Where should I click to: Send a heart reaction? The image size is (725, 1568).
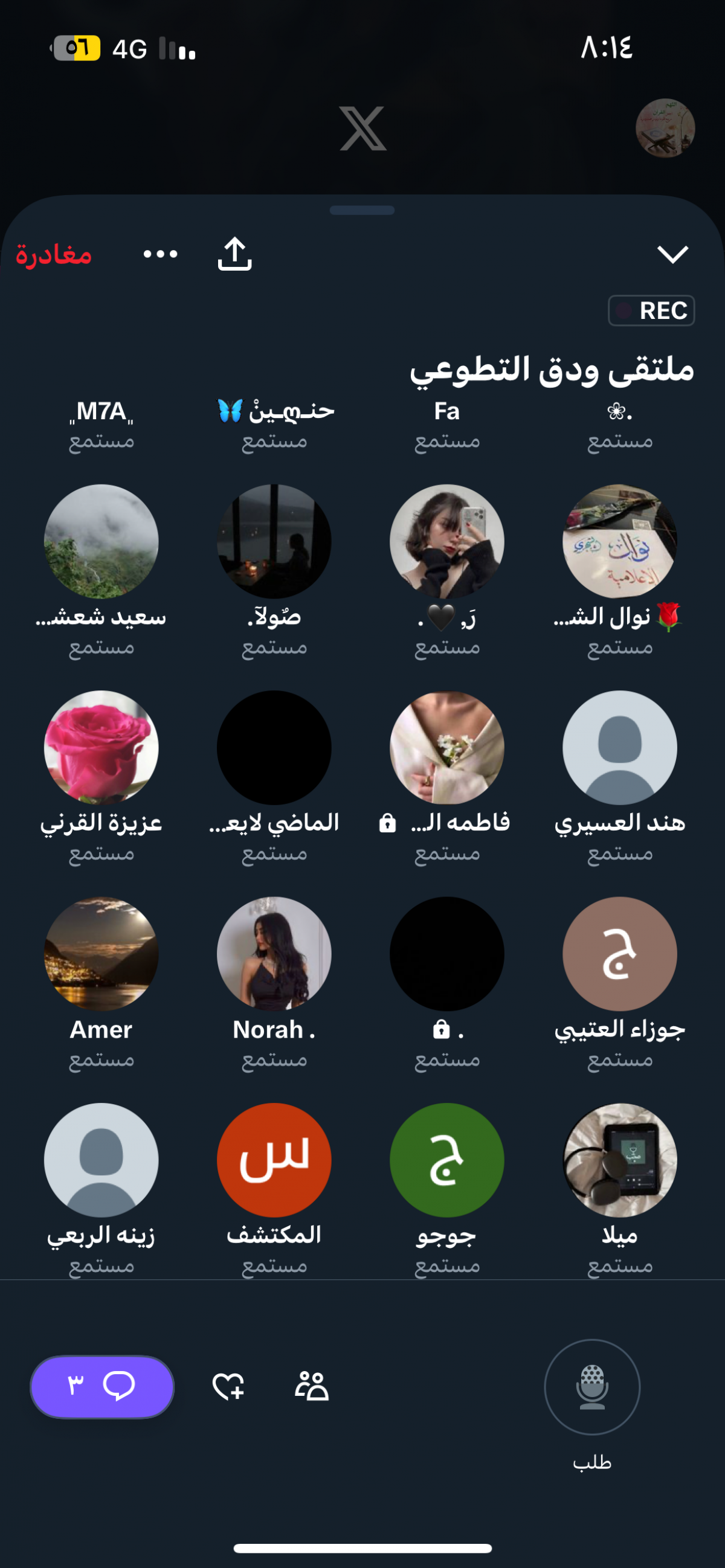229,1387
